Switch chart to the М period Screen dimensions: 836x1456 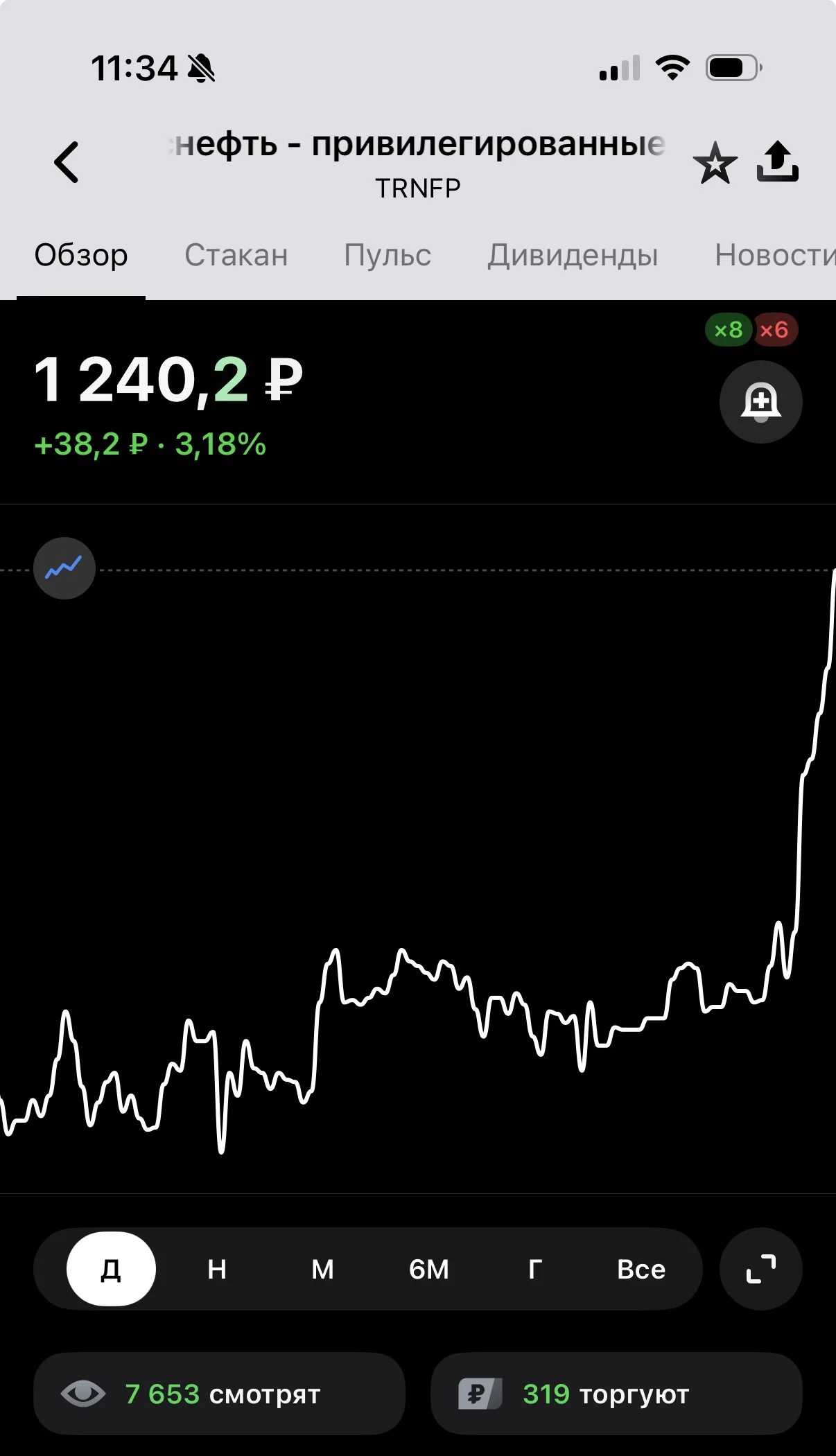[x=322, y=1269]
